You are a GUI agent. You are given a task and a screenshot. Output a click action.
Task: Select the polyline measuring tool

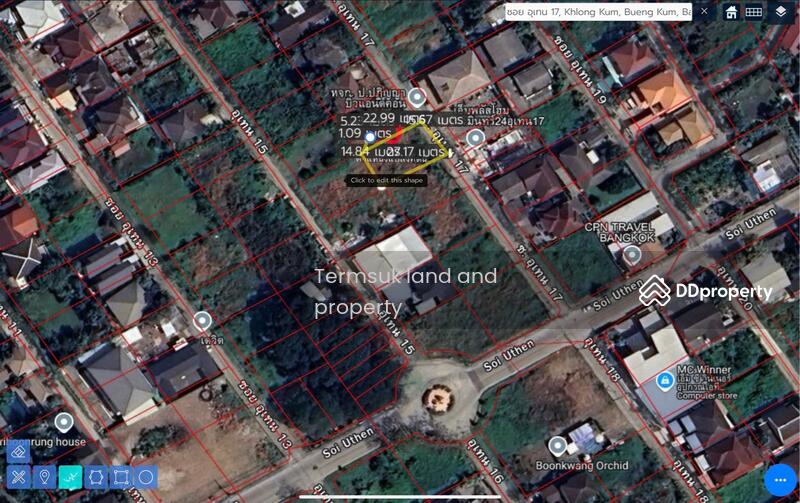tap(71, 477)
